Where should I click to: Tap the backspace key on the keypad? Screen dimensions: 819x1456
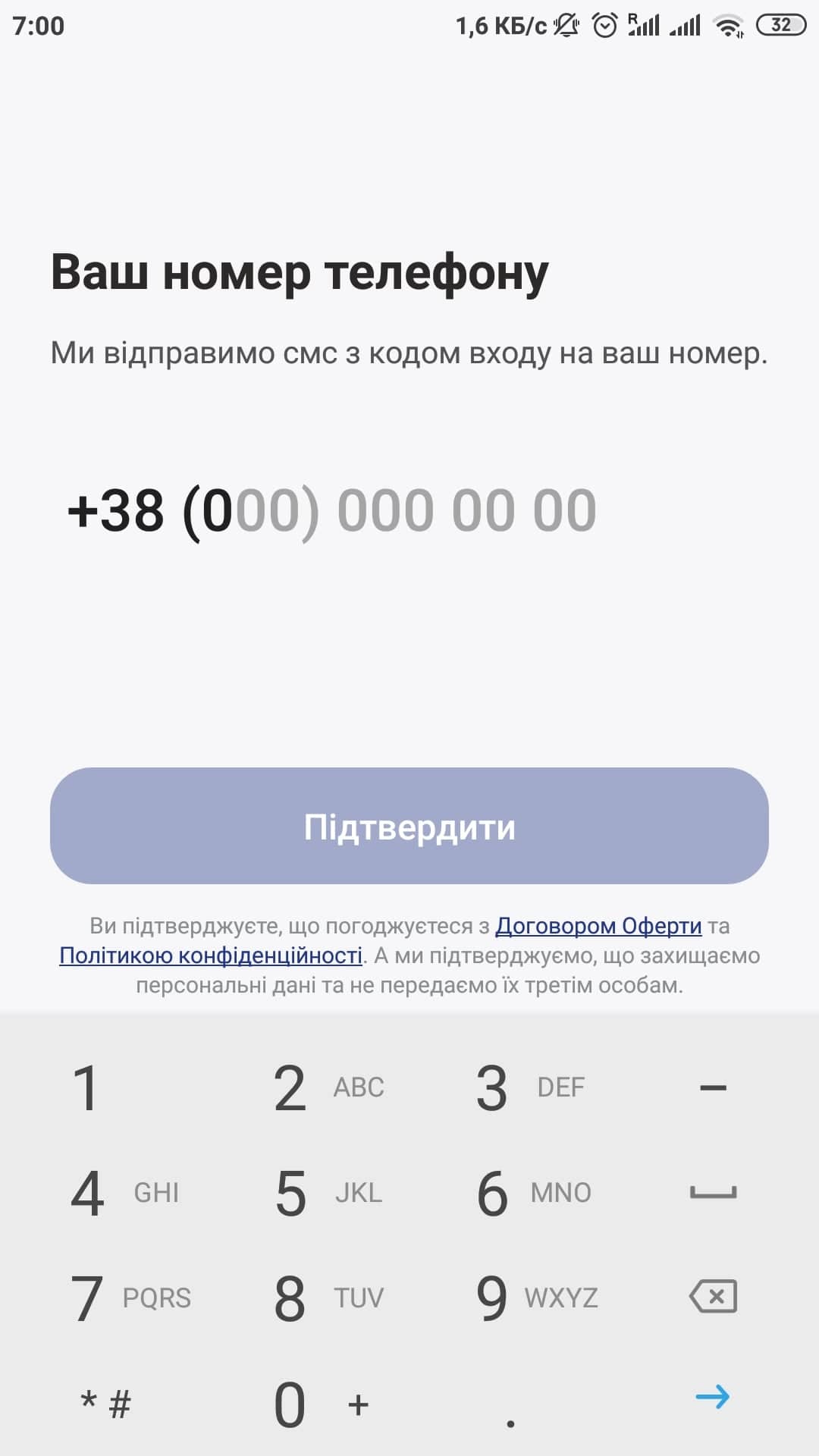coord(713,1296)
